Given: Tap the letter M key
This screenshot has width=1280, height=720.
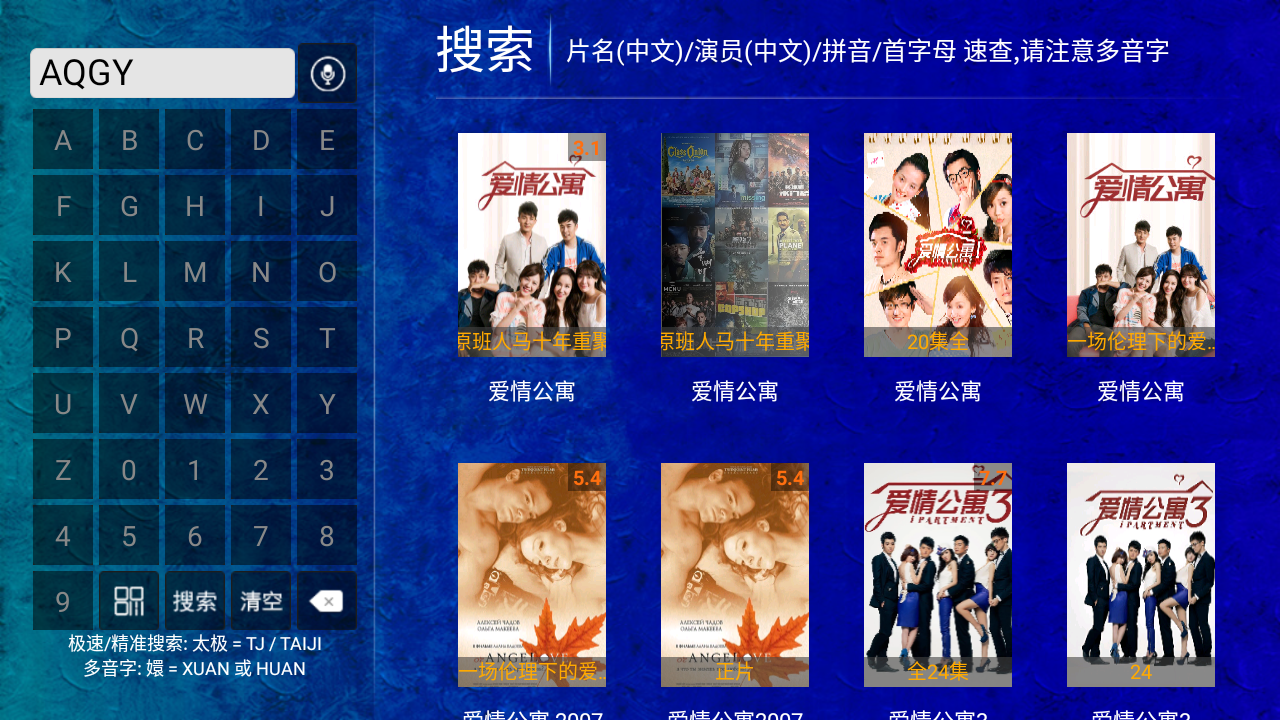Looking at the screenshot, I should 195,272.
